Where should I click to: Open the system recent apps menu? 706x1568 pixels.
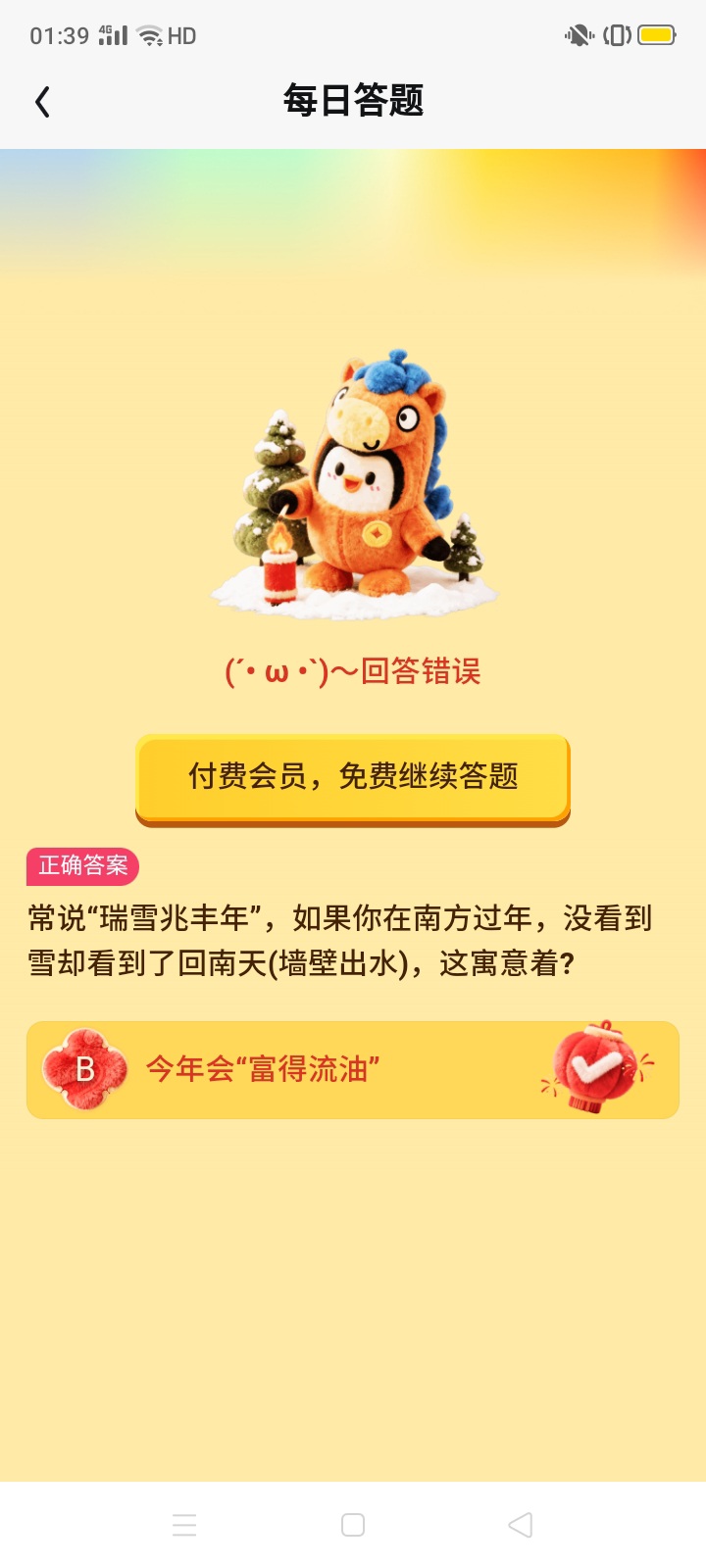184,1525
